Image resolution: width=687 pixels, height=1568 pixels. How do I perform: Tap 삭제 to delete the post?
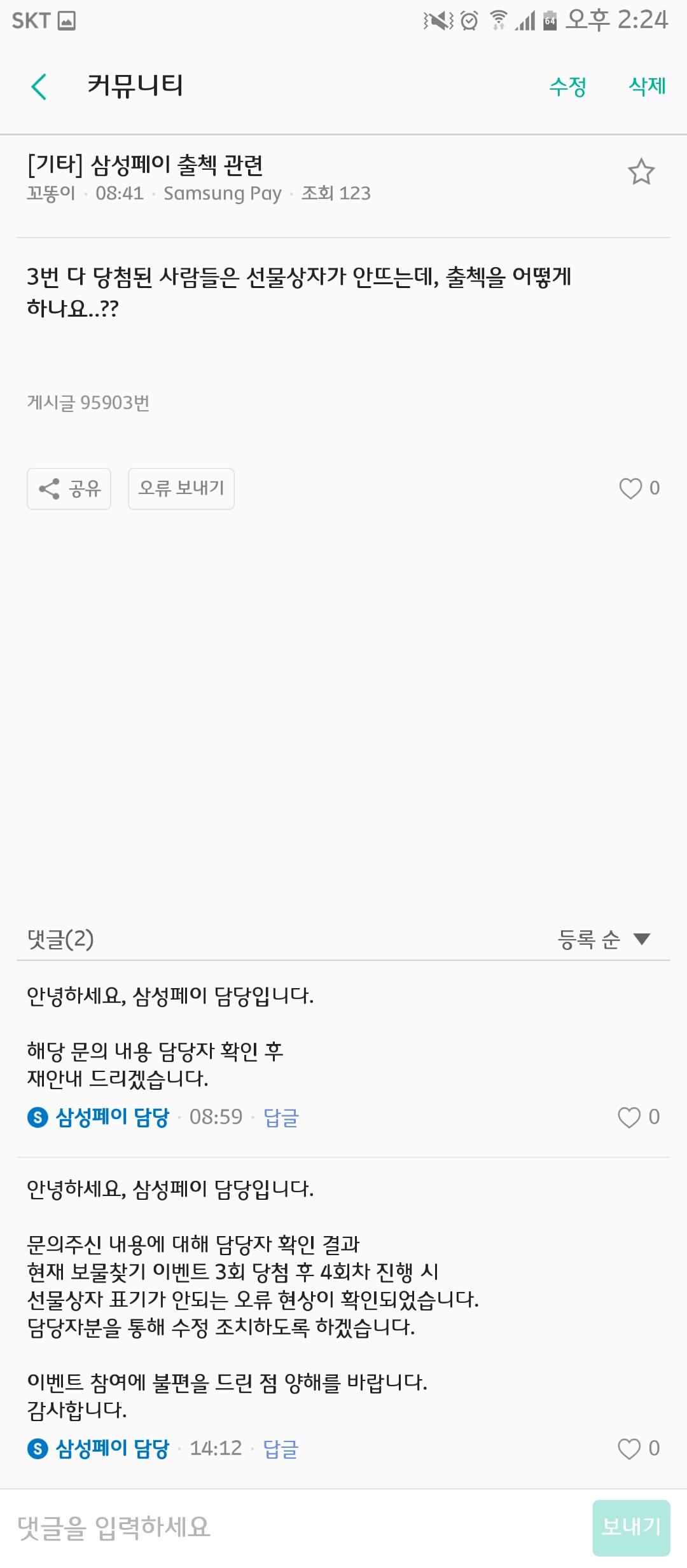coord(647,86)
